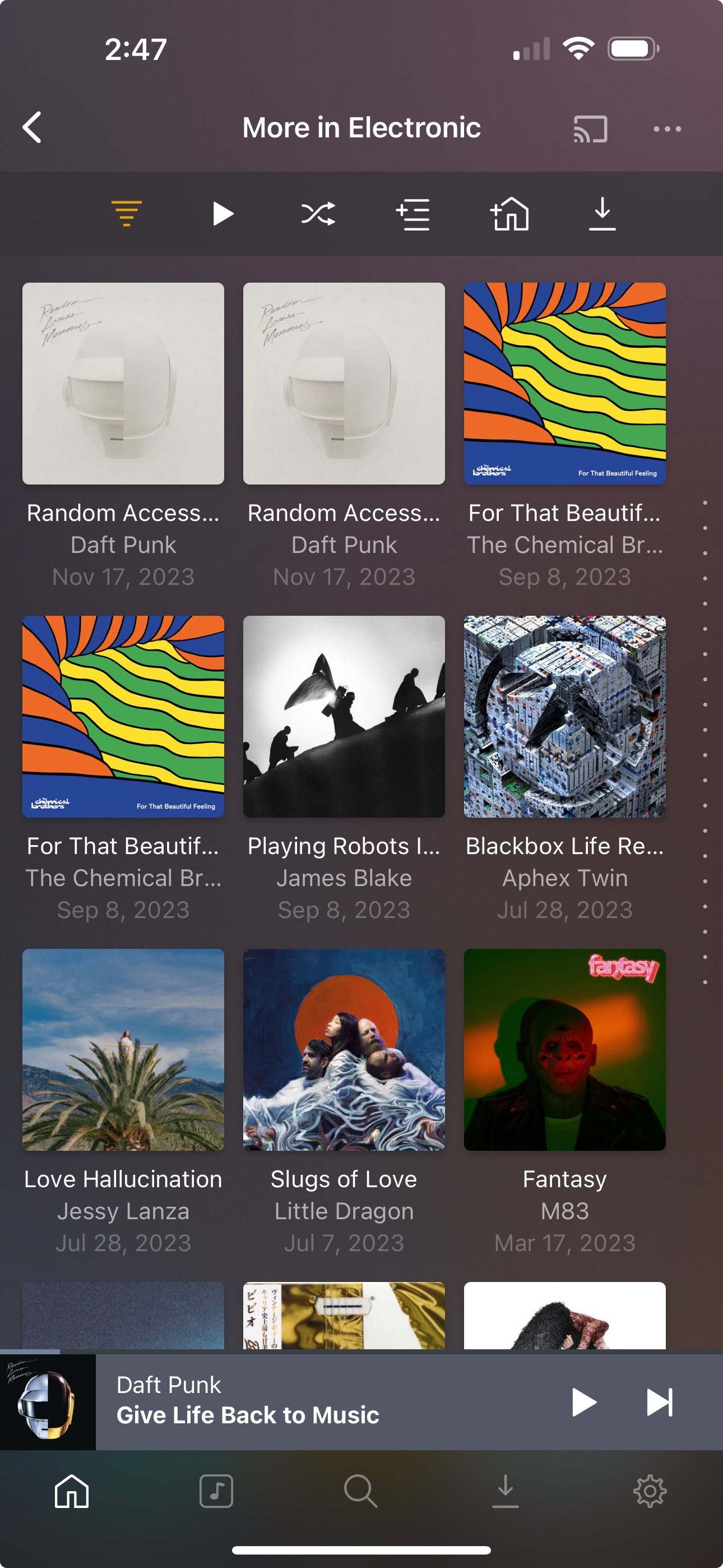
Task: Skip to the next track
Action: tap(660, 1403)
